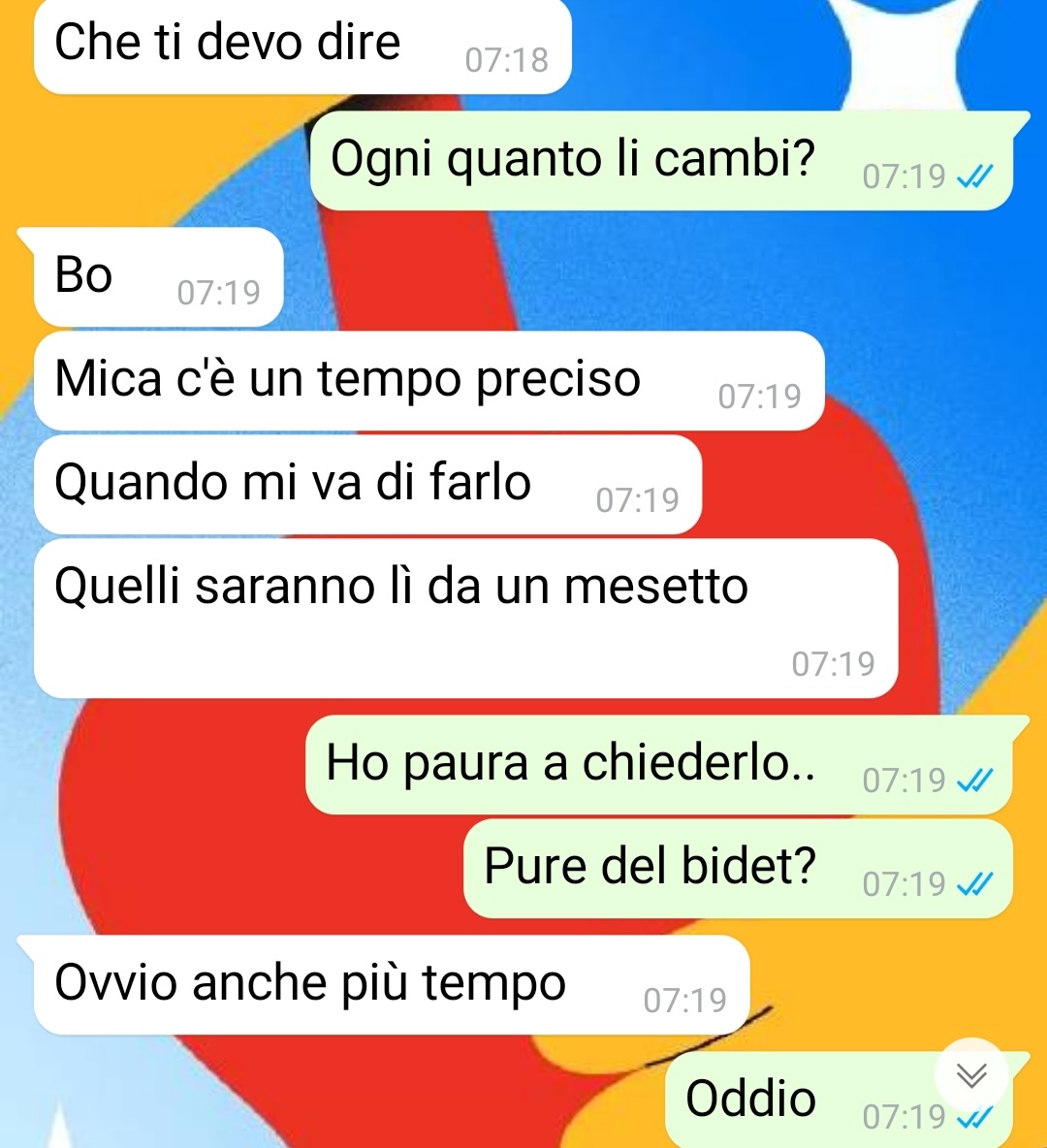This screenshot has height=1148, width=1047.
Task: Jump to the latest messages with the double-chevron button
Action: point(971,1075)
